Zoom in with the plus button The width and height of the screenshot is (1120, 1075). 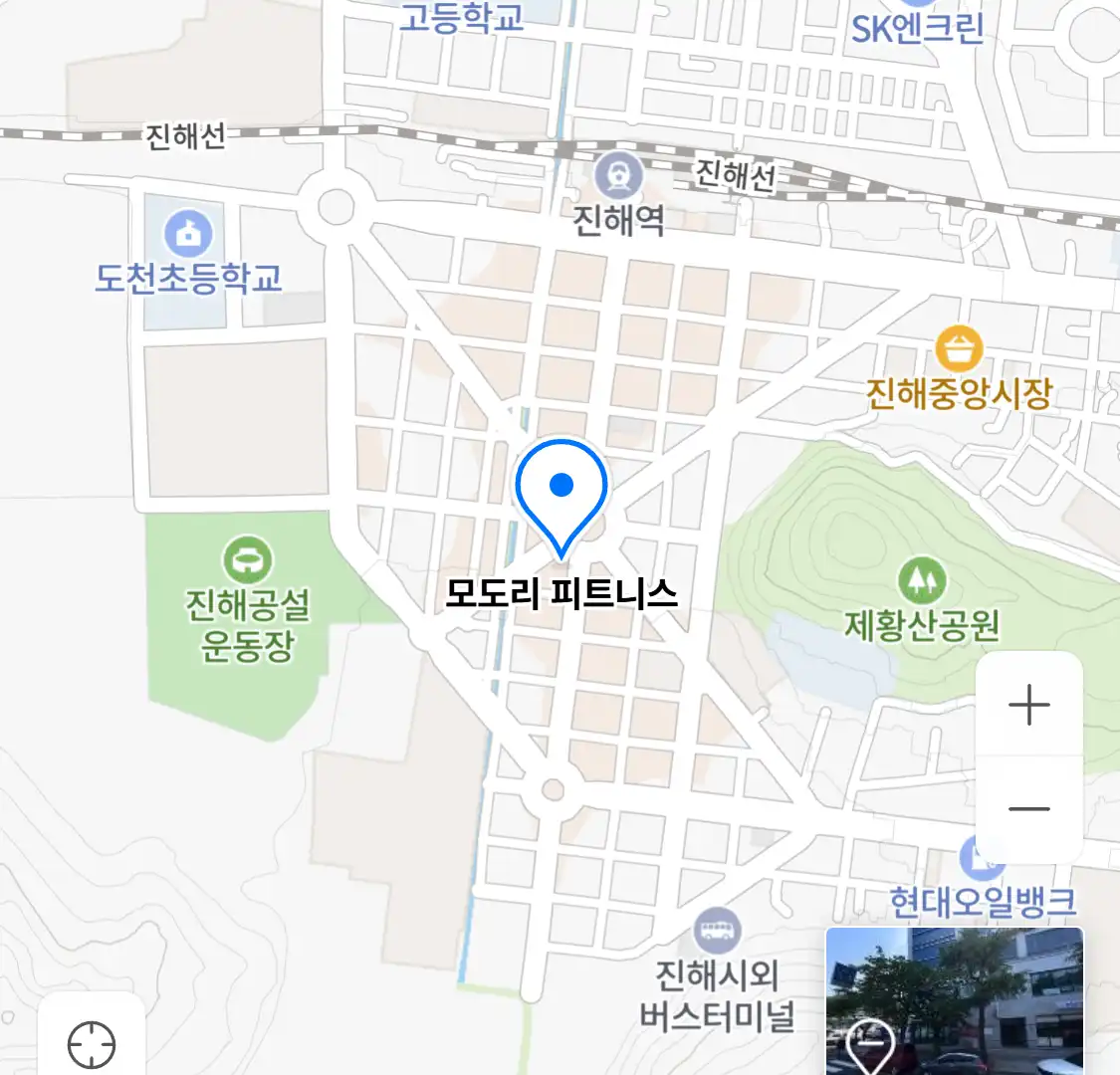pyautogui.click(x=1028, y=705)
